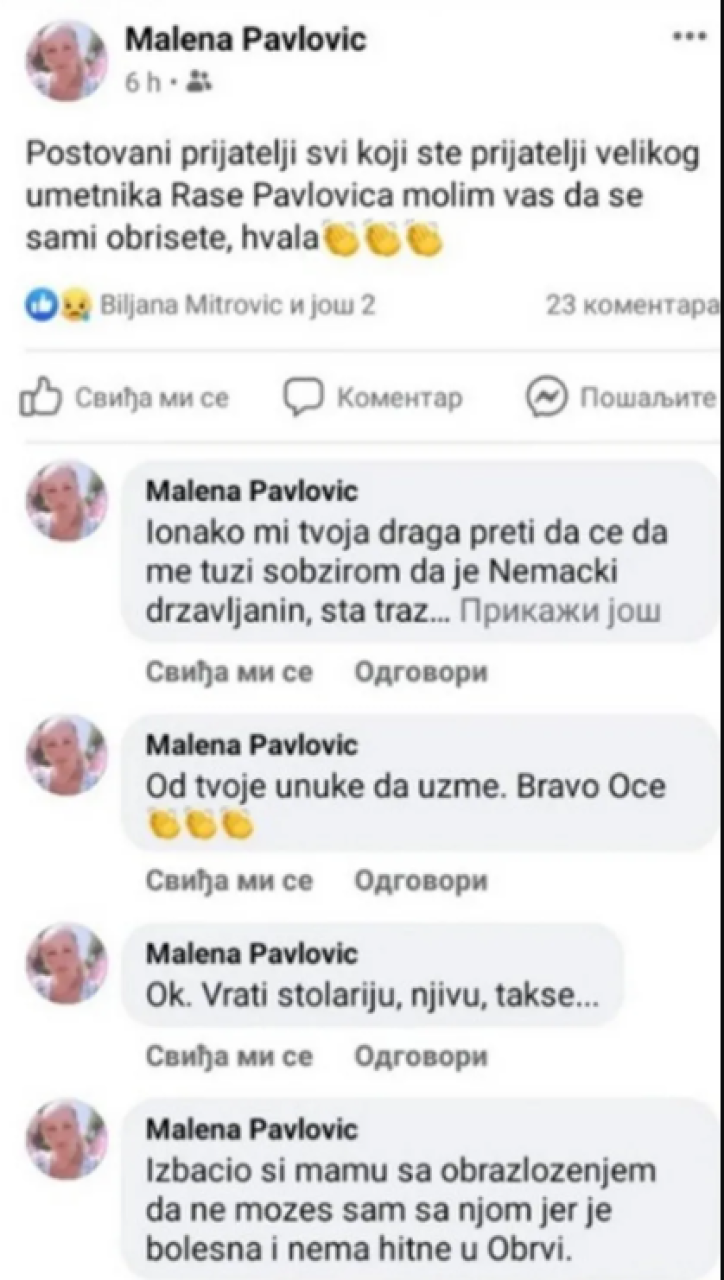Viewport: 724px width, 1280px height.
Task: Reply to the "Od tvoje unuke da uzme" comment
Action: pos(421,880)
